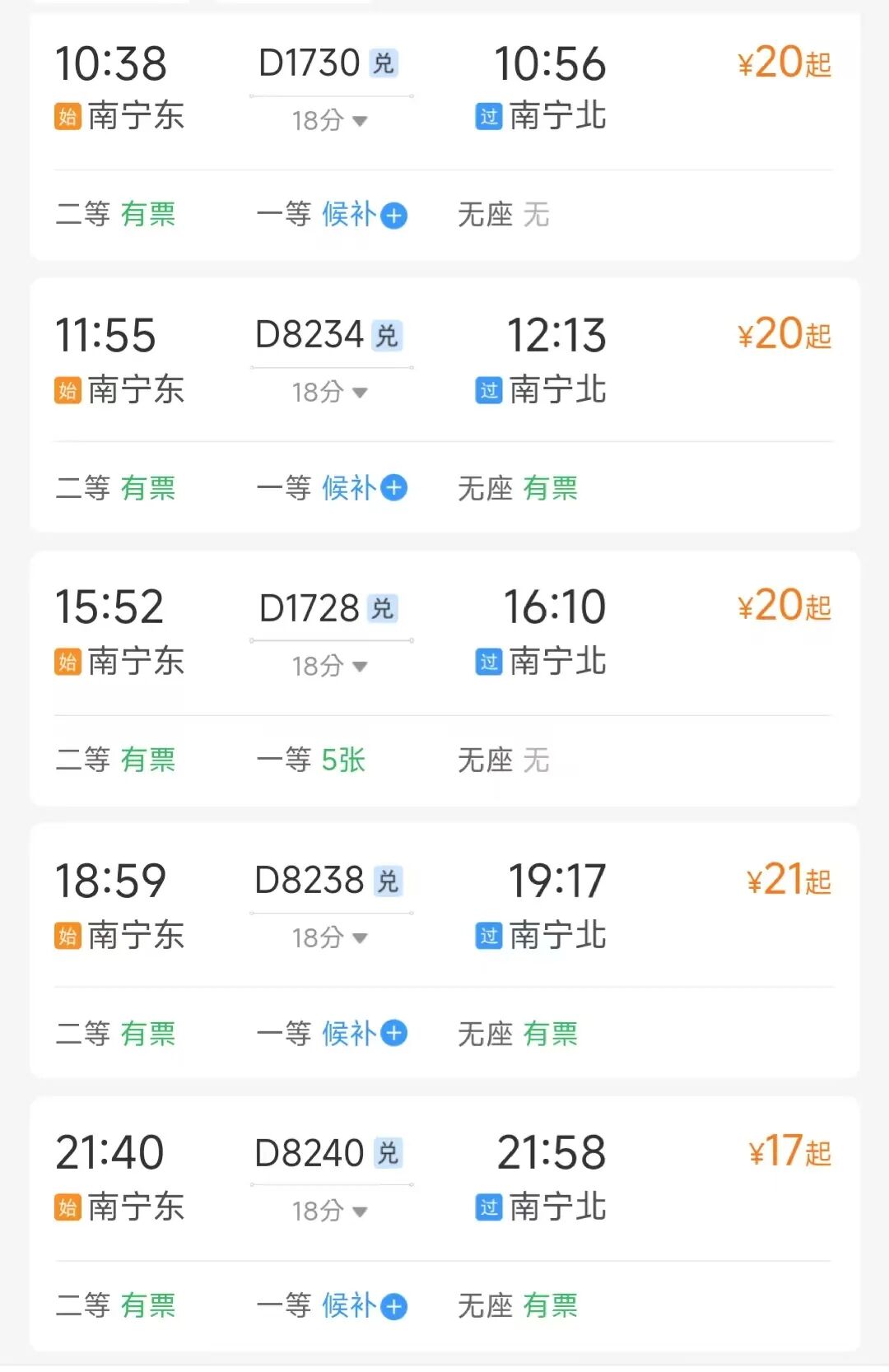Open train D8238 departing at 18:59
The width and height of the screenshot is (889, 1372).
[310, 881]
